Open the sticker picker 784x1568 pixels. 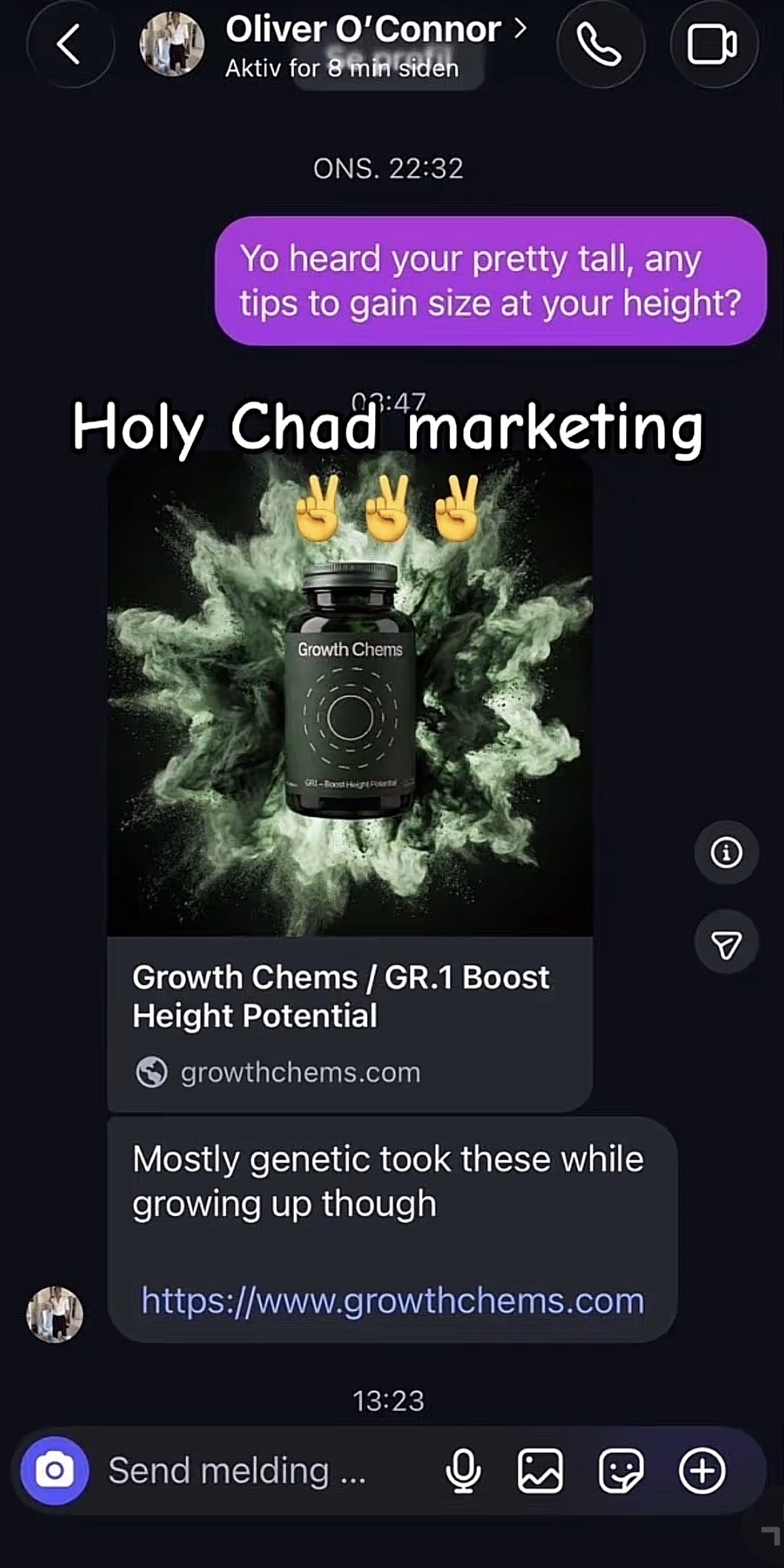click(620, 1470)
